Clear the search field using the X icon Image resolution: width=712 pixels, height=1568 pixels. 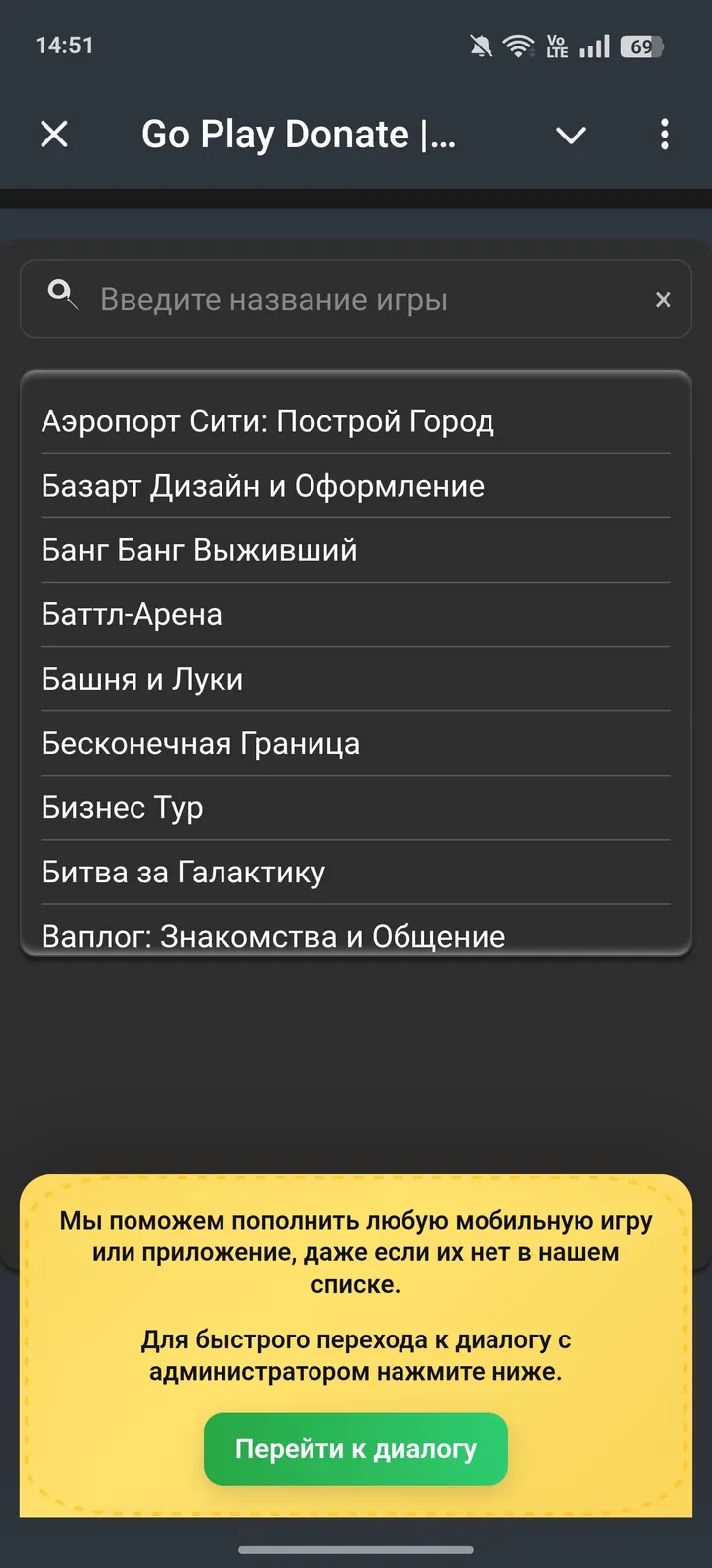coord(663,299)
